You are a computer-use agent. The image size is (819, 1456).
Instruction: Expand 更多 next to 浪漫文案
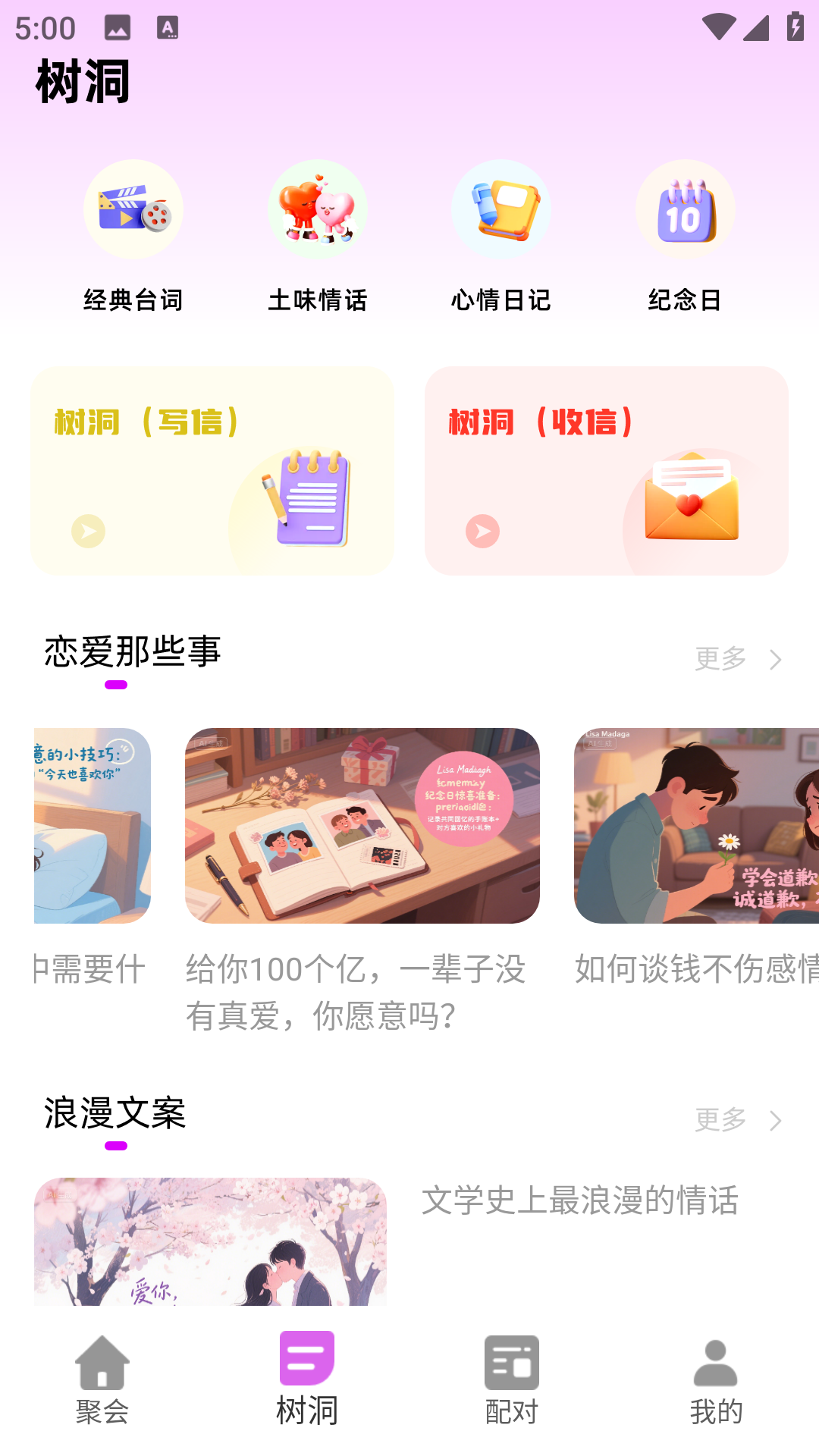pos(718,1119)
